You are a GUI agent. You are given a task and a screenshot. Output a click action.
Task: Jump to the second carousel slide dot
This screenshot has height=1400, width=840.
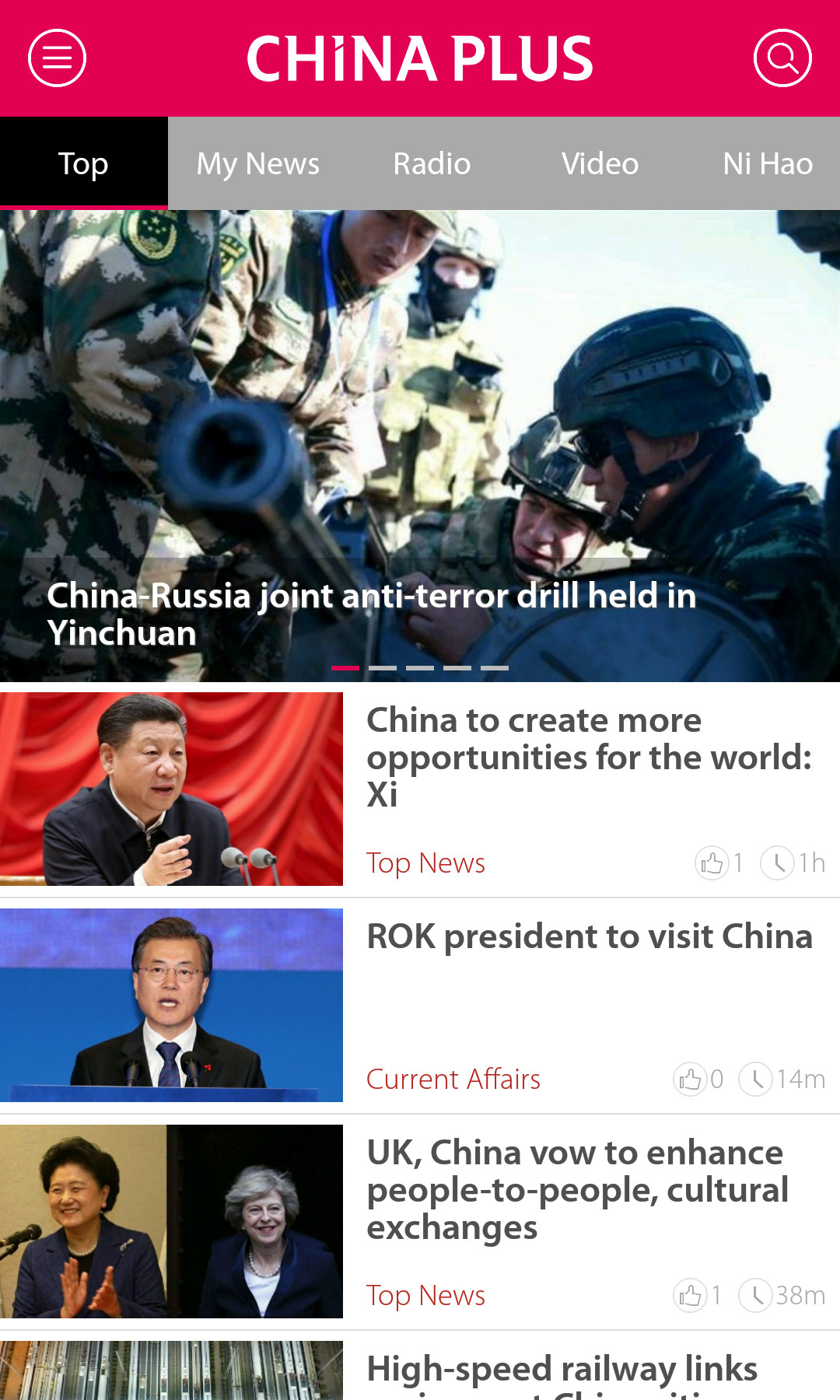pos(383,667)
